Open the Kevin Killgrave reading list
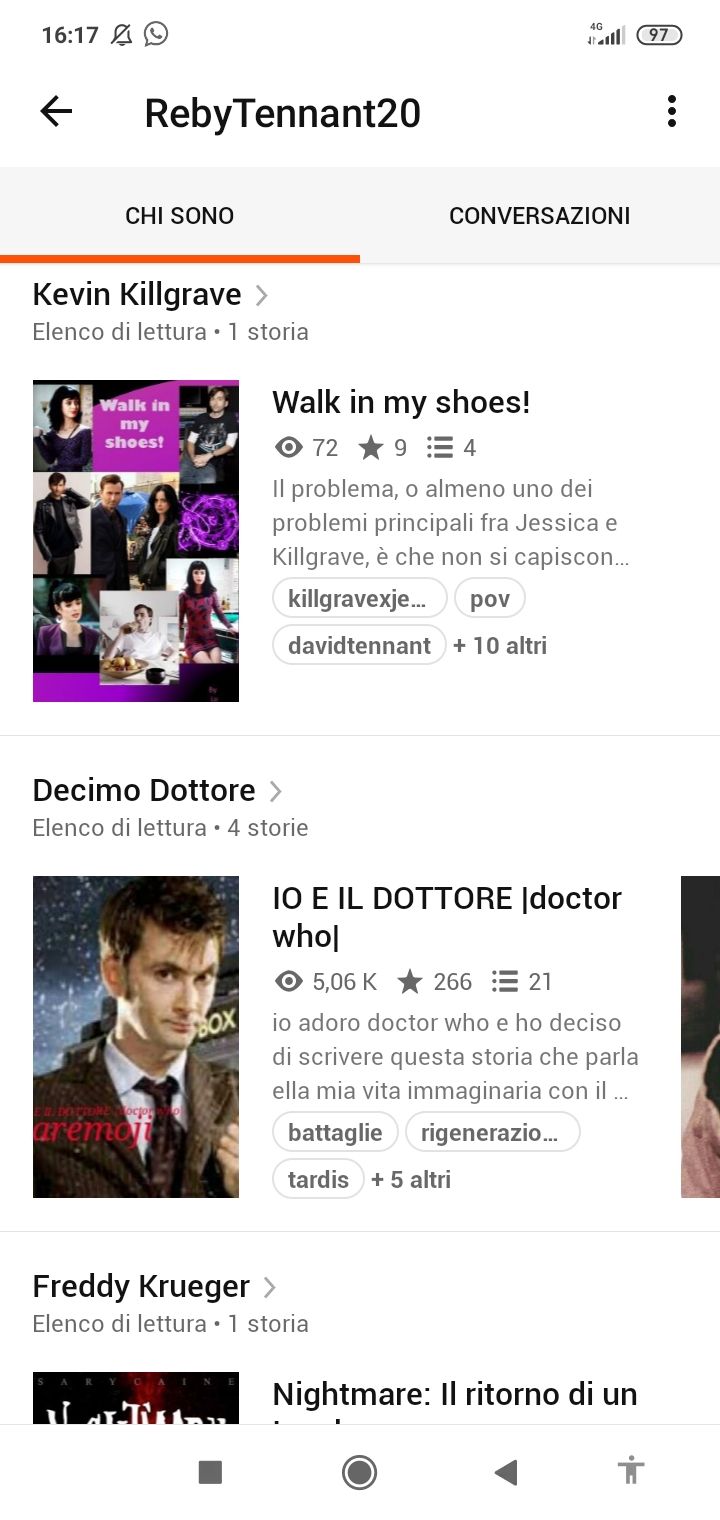Screen dimensions: 720x1520 [150, 295]
